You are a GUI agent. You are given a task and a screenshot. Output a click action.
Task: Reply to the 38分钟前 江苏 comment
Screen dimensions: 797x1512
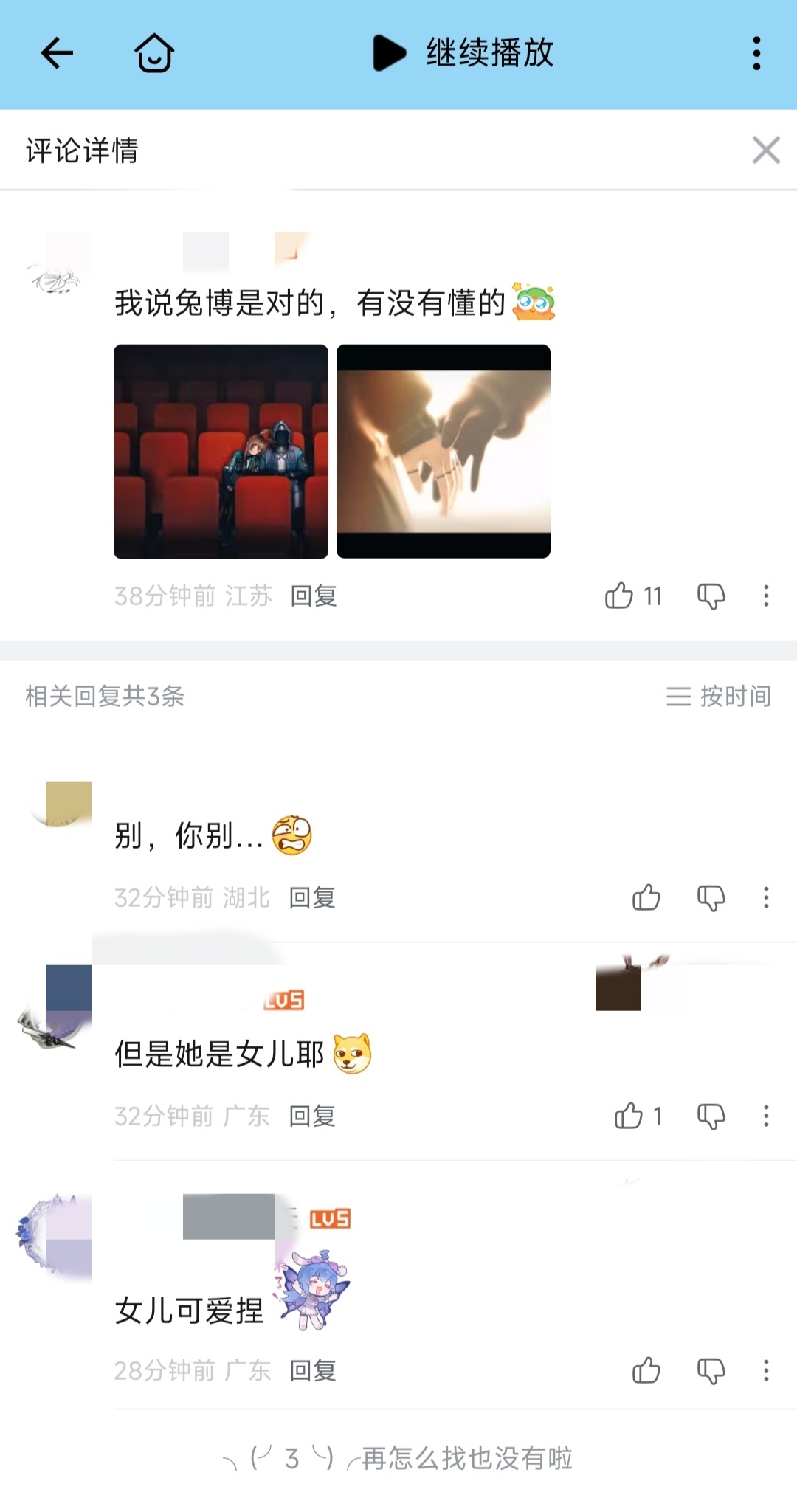tap(314, 596)
